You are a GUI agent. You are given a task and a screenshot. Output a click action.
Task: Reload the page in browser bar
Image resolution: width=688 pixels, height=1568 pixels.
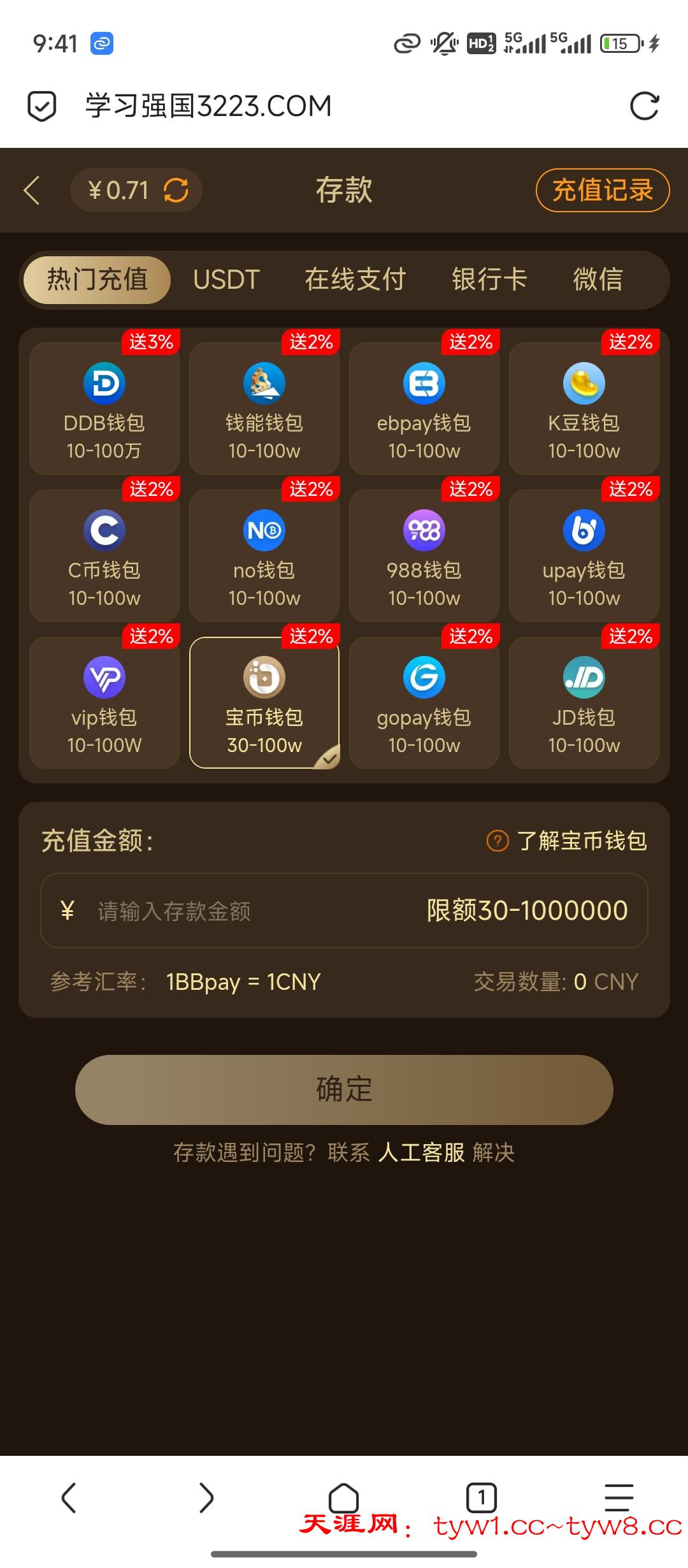point(644,106)
